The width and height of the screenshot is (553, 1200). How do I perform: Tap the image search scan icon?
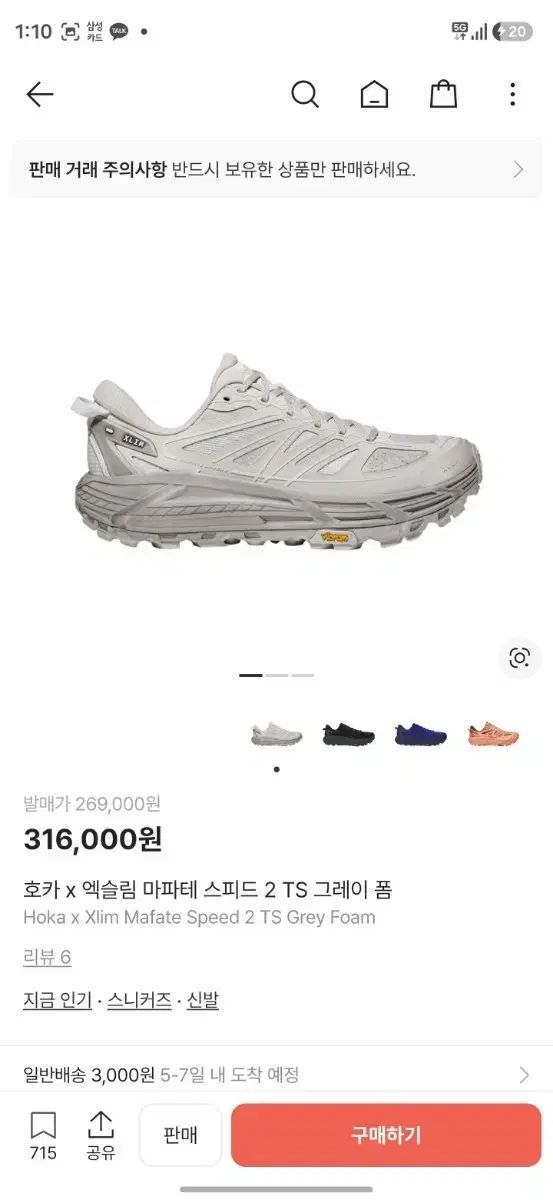(519, 658)
